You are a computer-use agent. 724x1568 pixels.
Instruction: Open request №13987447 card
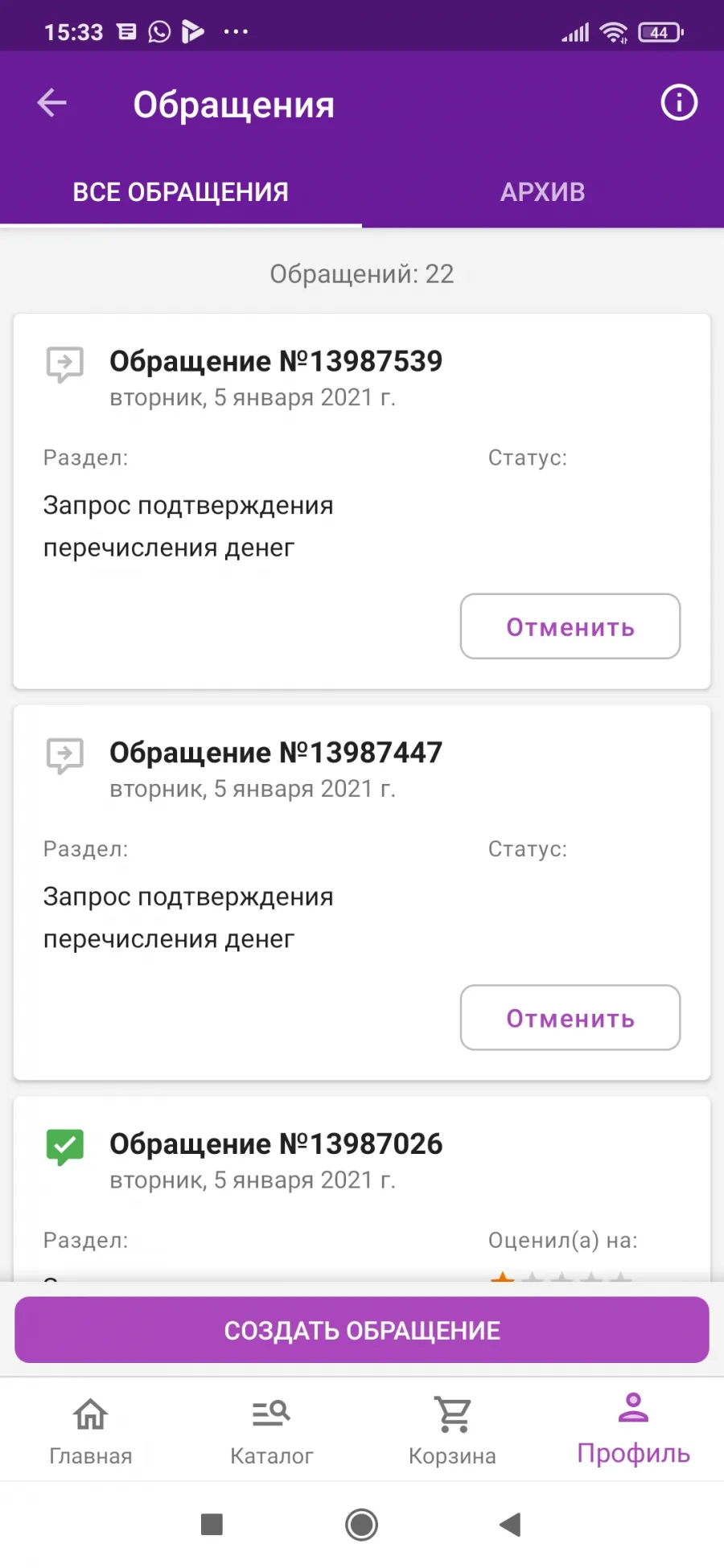pyautogui.click(x=362, y=893)
